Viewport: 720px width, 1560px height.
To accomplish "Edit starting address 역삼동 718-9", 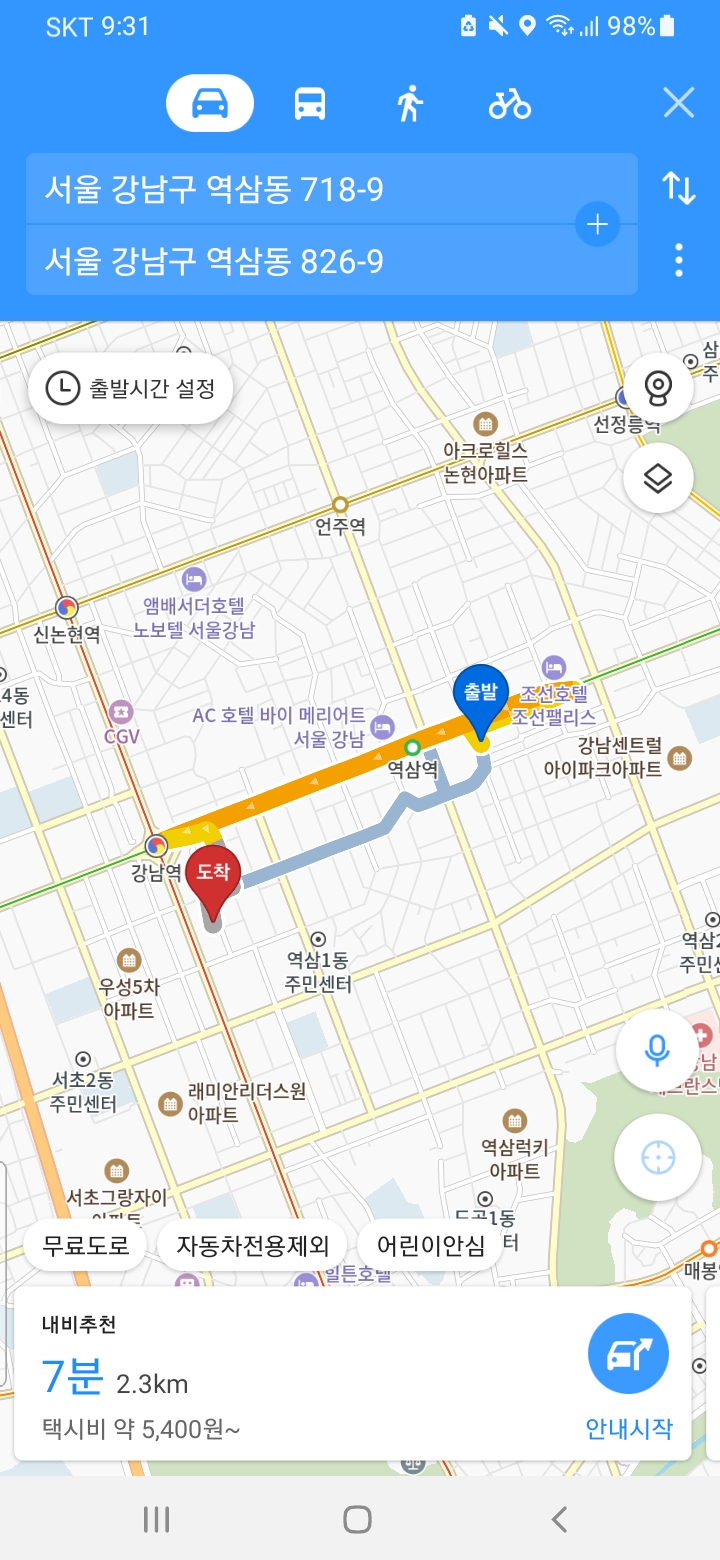I will click(300, 189).
